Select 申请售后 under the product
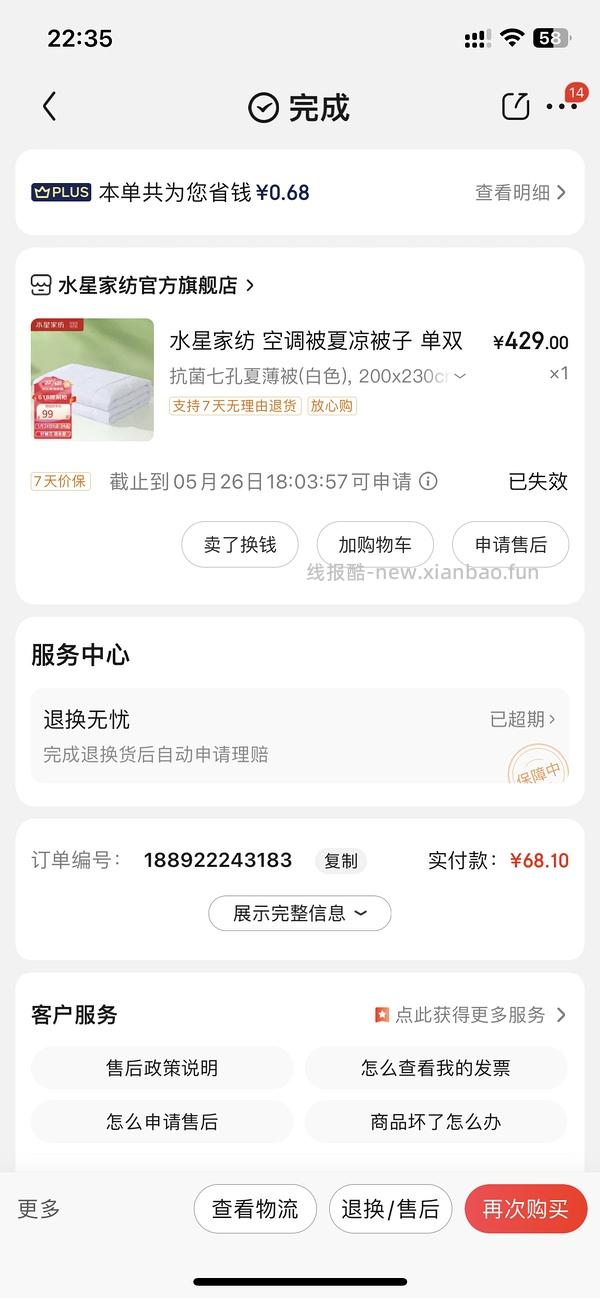 [x=510, y=545]
